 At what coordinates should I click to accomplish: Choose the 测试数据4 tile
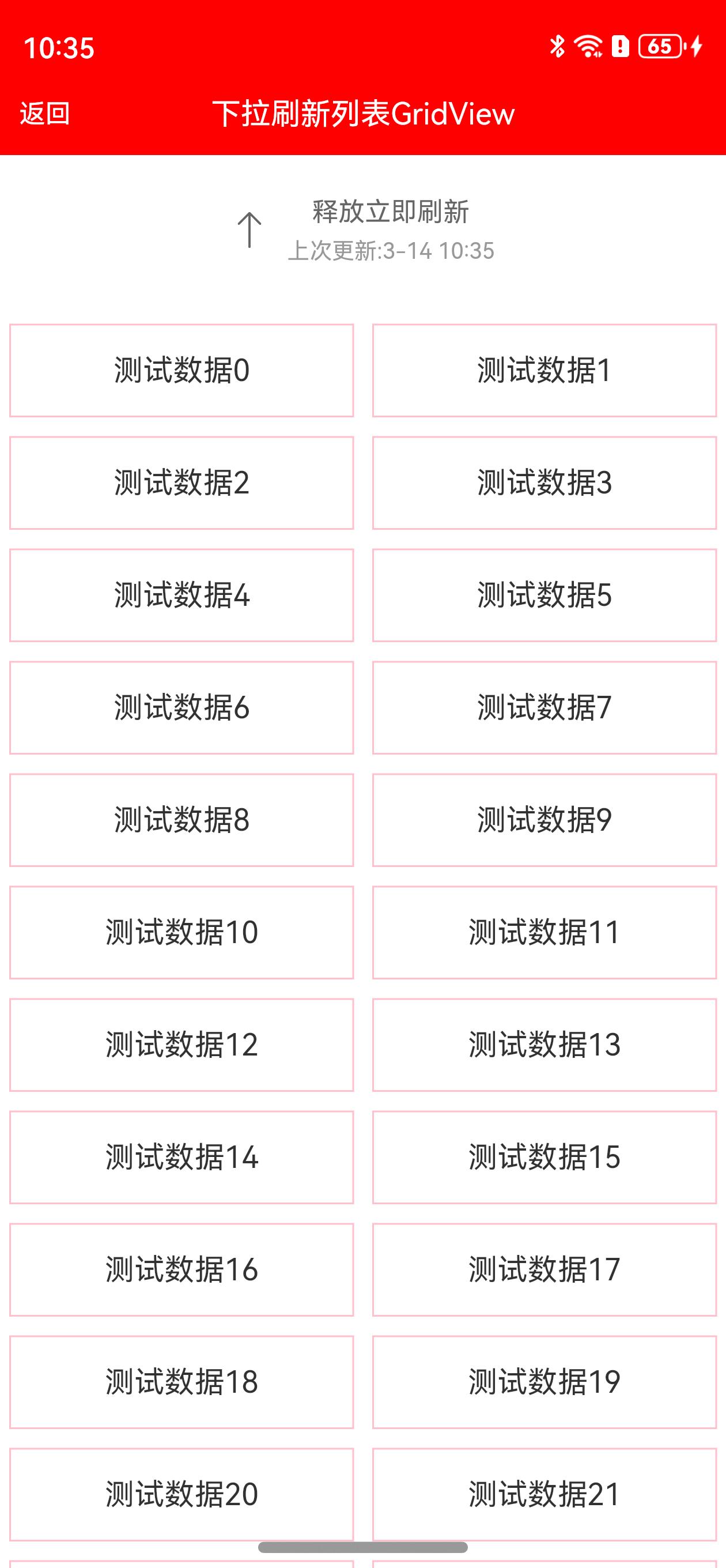(181, 595)
